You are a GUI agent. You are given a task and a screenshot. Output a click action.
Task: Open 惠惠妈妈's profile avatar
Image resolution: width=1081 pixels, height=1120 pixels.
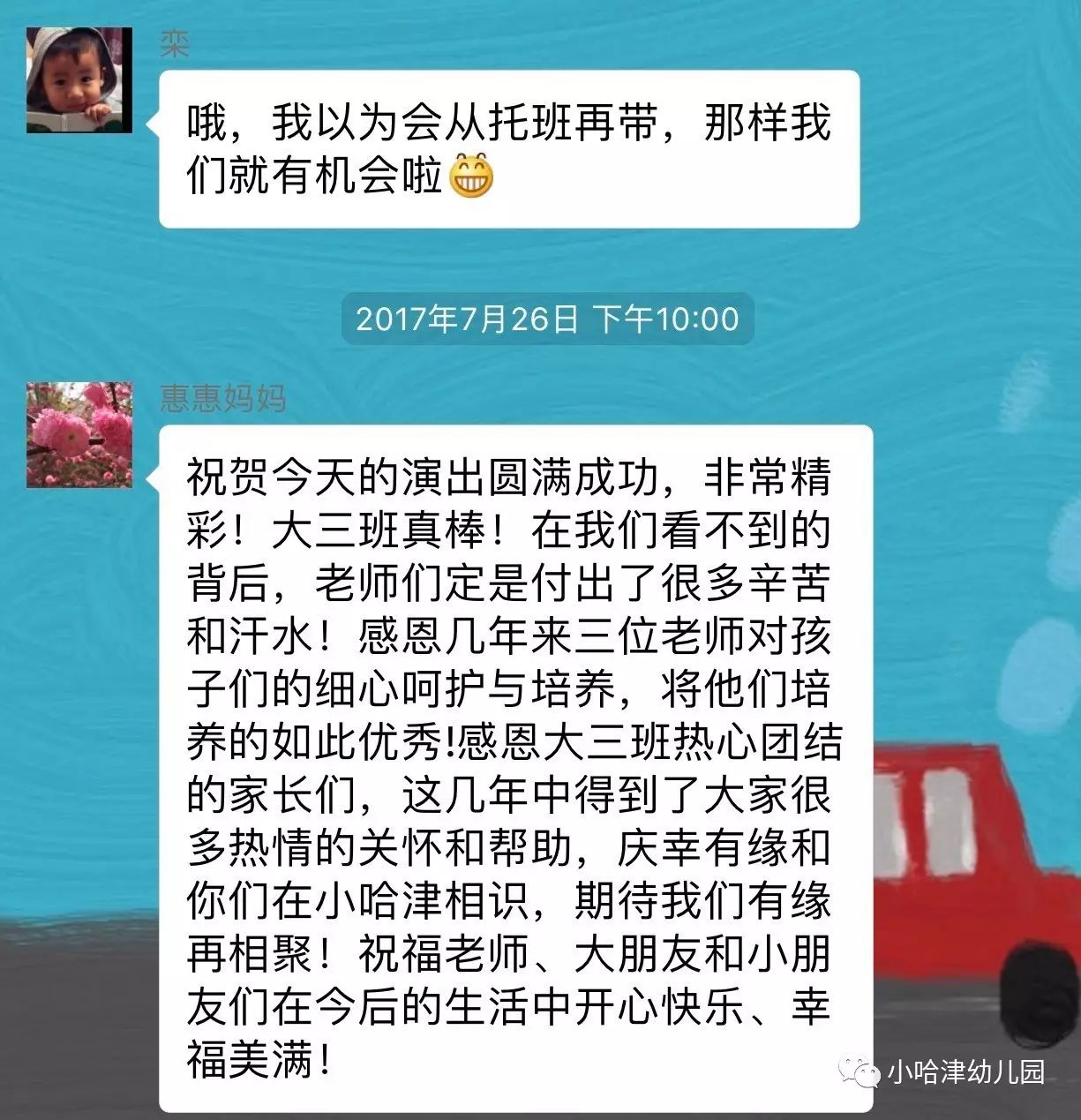[79, 435]
